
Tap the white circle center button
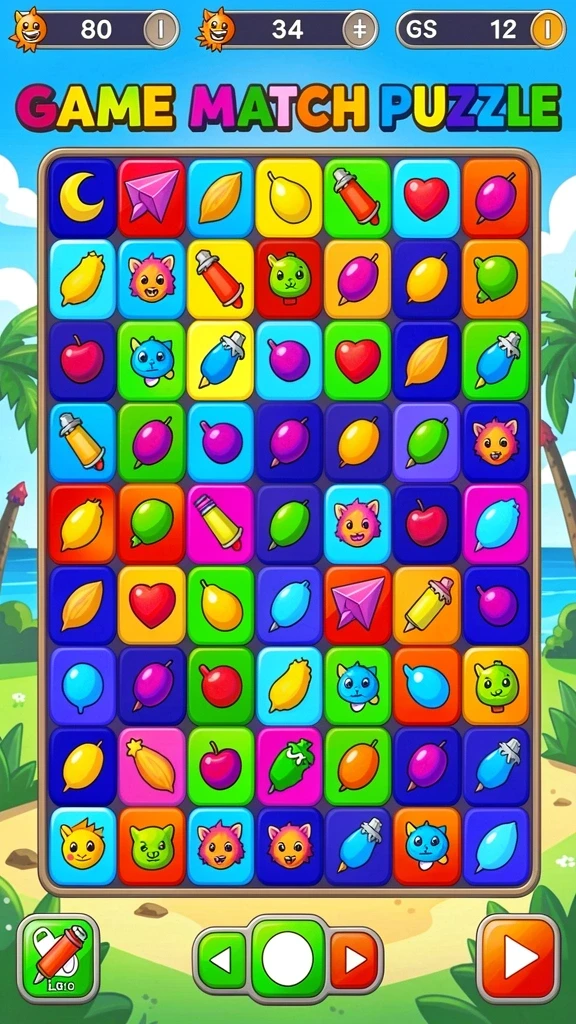[288, 958]
